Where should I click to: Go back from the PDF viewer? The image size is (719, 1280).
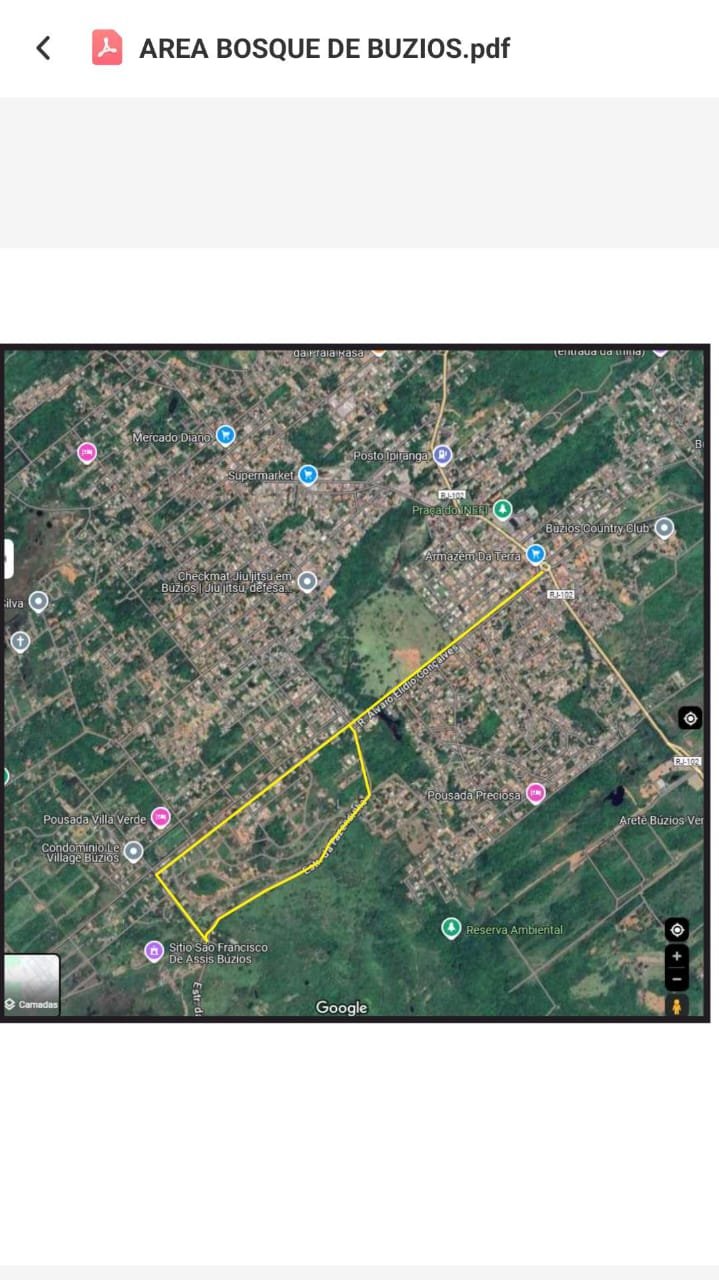coord(43,48)
